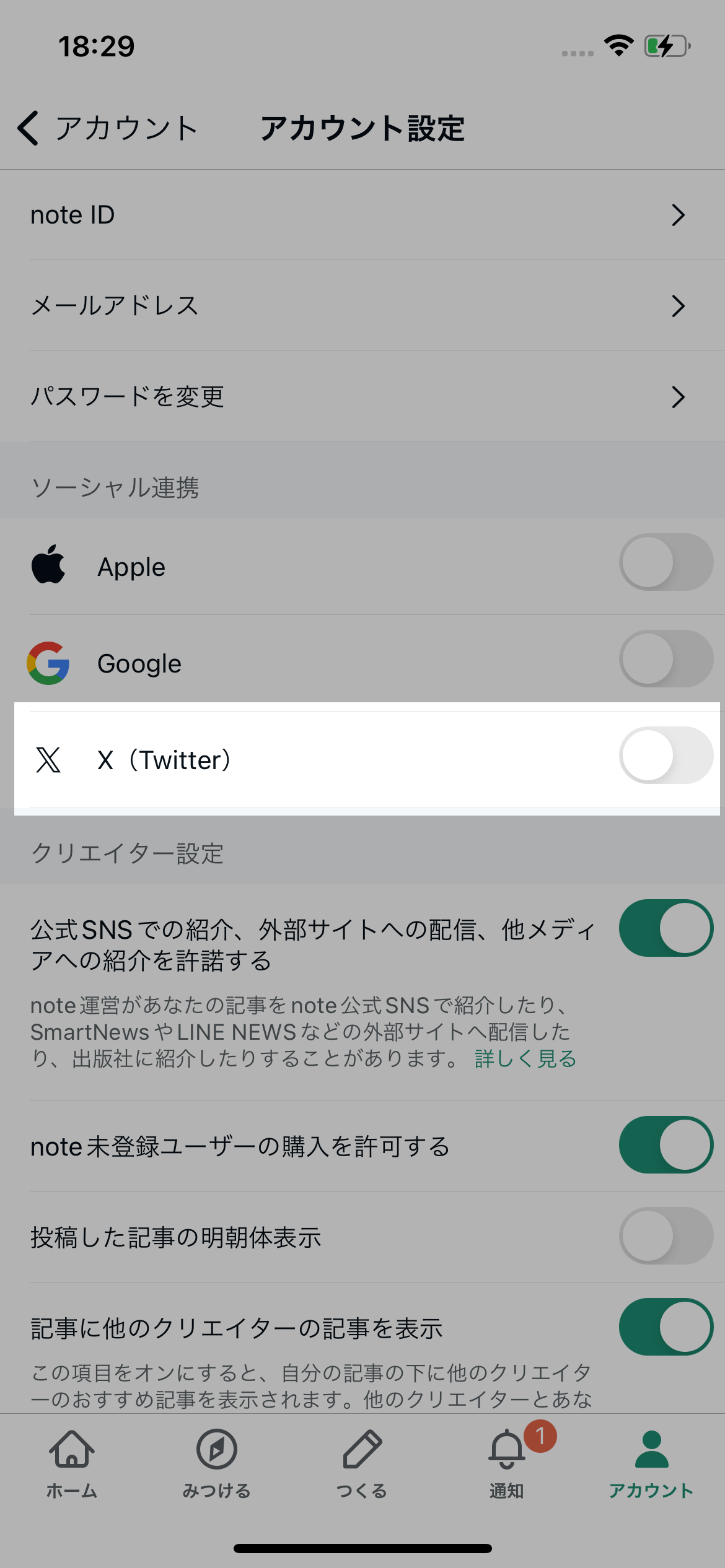Disable the note未登録ユーザーの購入を許可する toggle
The width and height of the screenshot is (725, 1568).
[665, 1144]
